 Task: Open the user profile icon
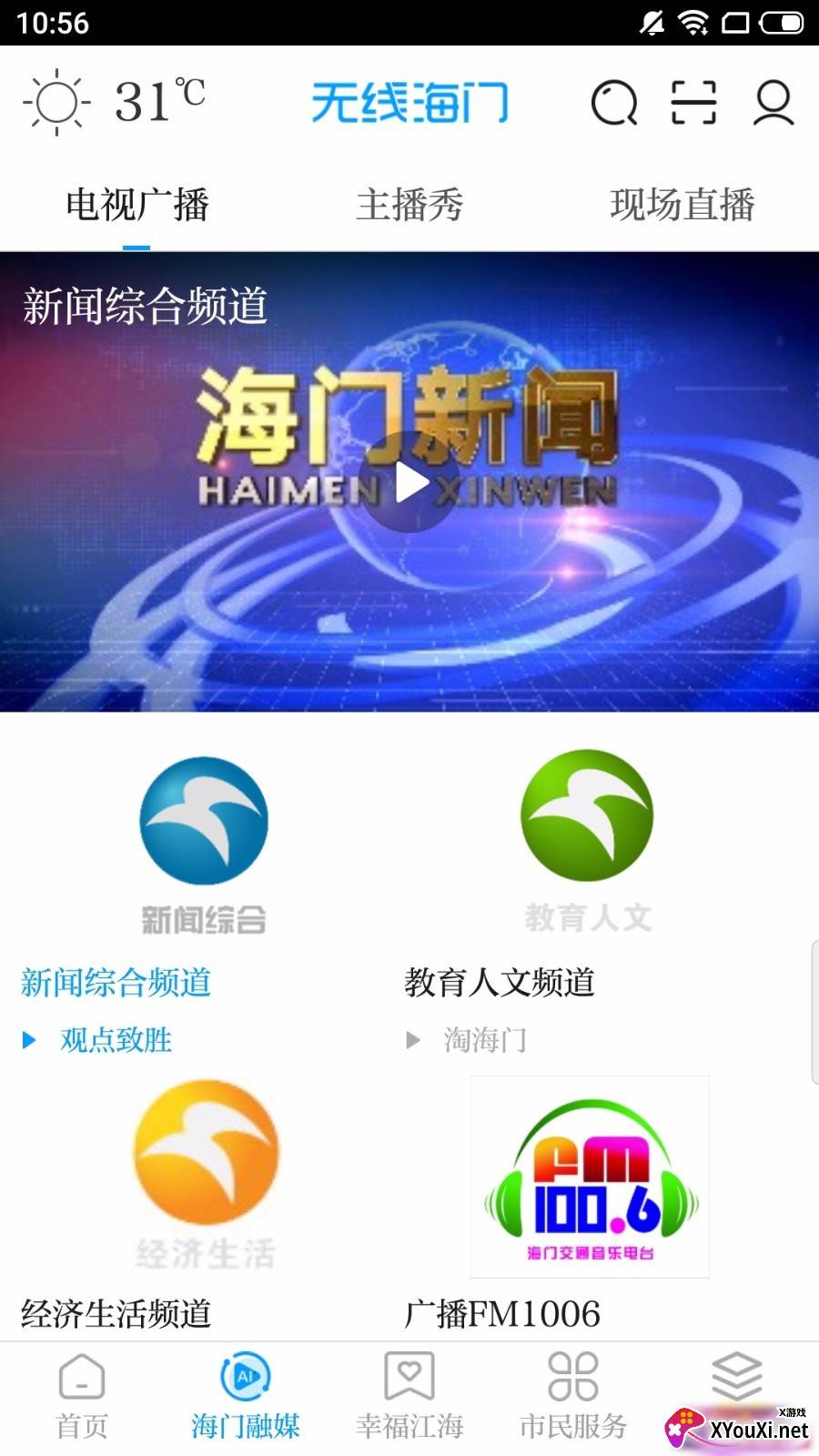pos(773,102)
